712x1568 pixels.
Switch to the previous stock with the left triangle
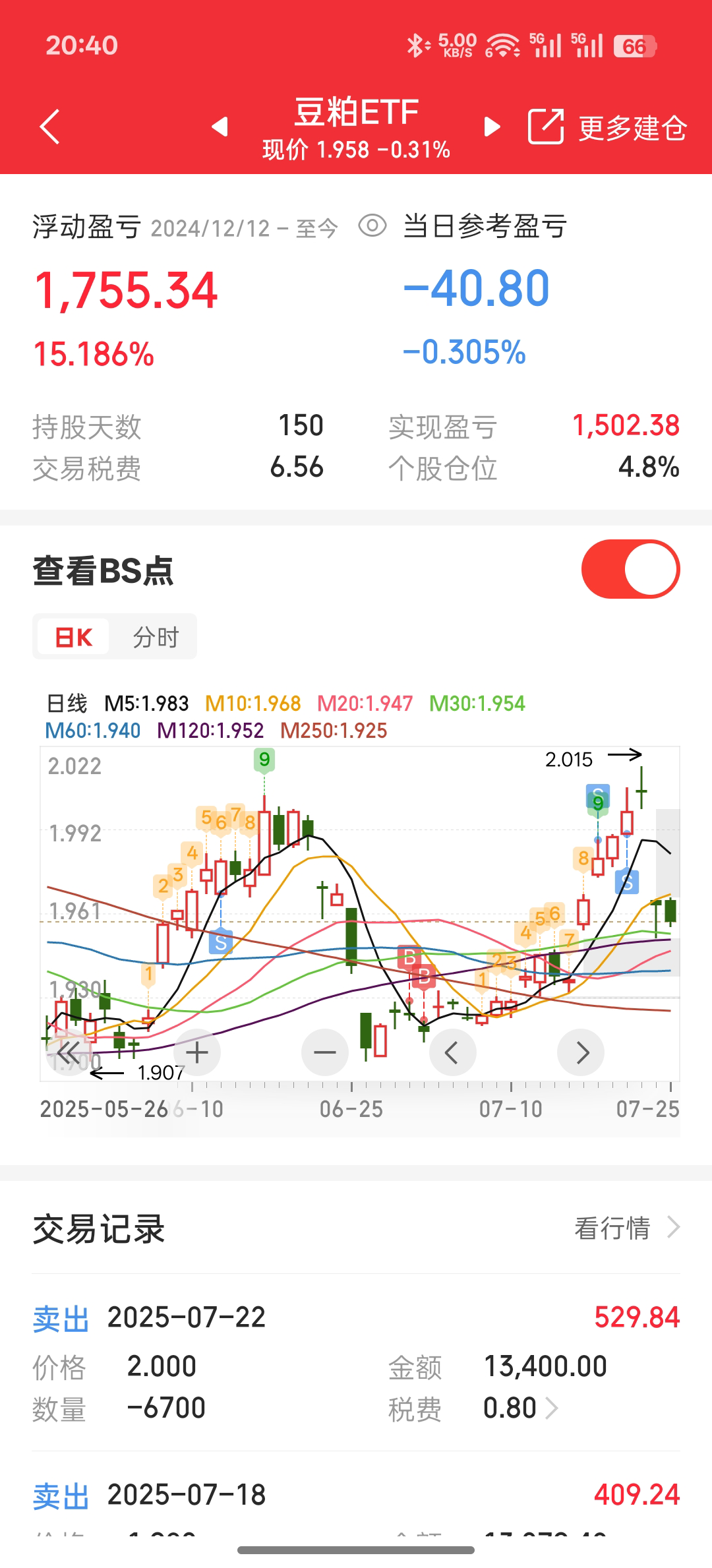coord(220,126)
